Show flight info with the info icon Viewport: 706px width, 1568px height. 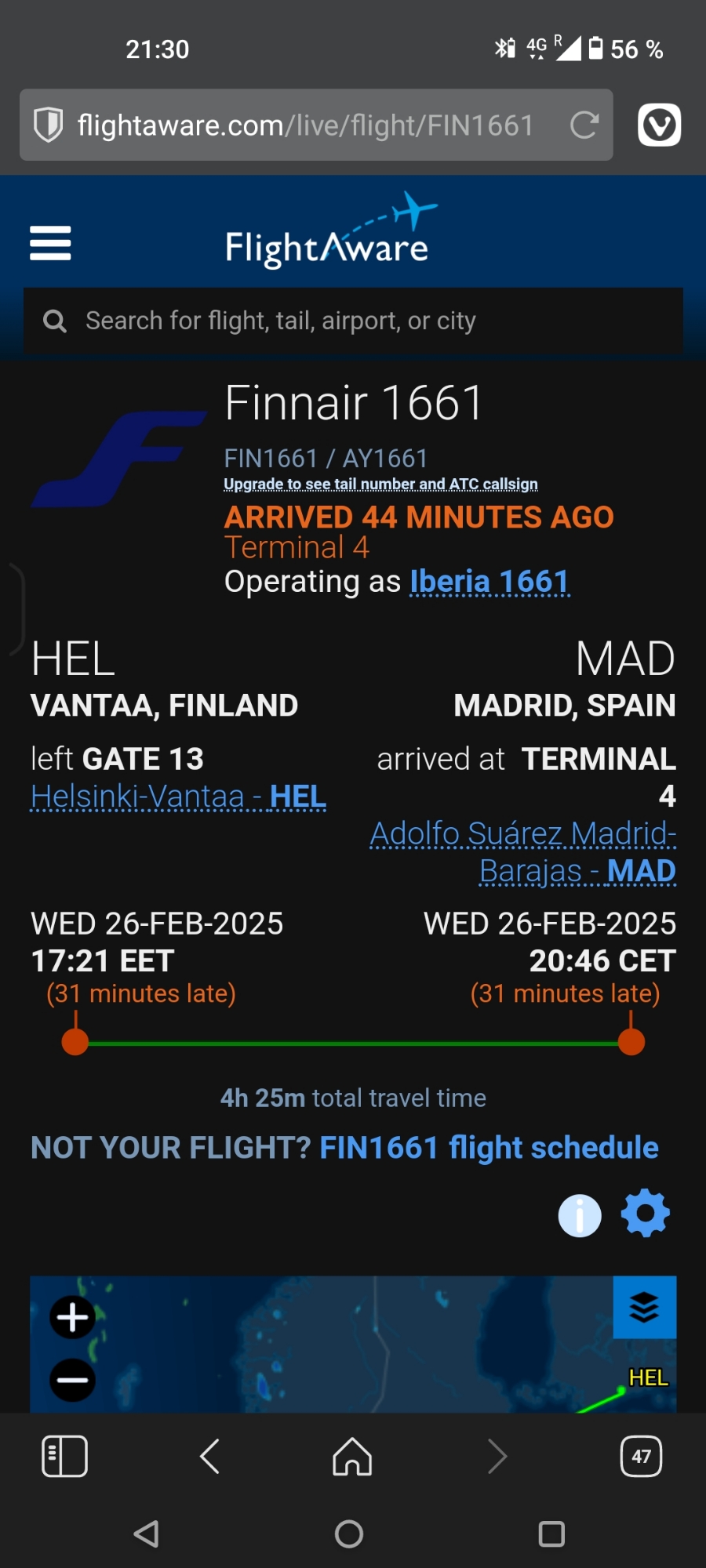[x=580, y=1215]
